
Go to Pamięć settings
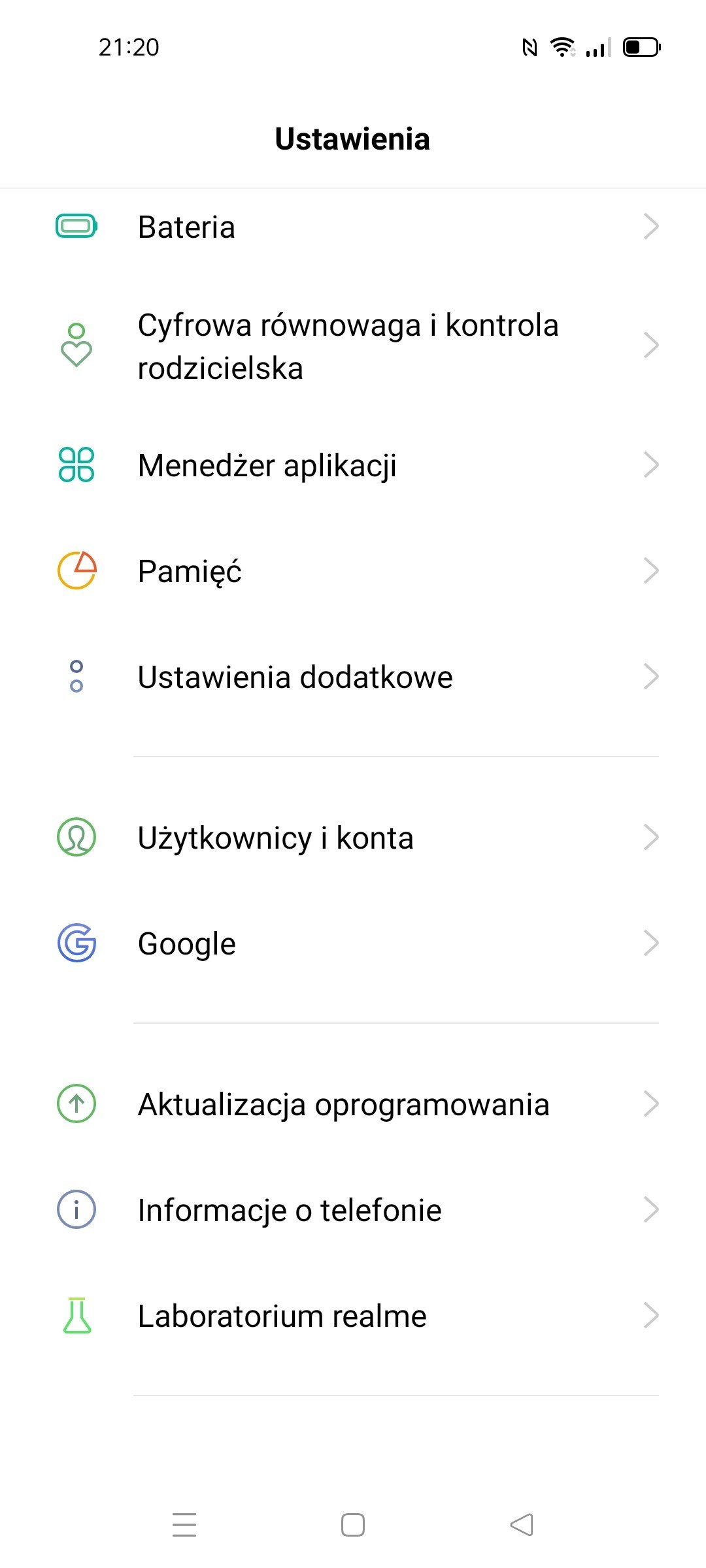(353, 571)
